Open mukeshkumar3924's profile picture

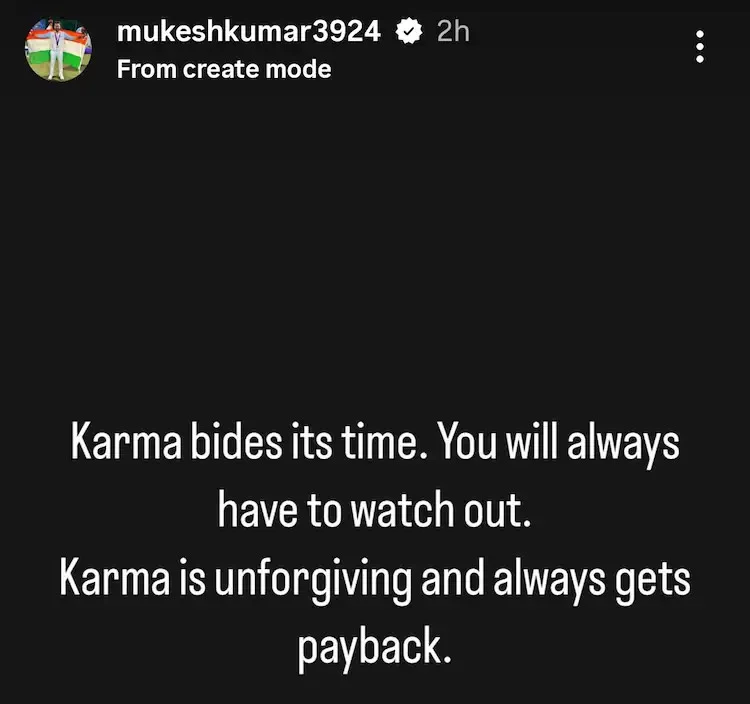(x=57, y=49)
